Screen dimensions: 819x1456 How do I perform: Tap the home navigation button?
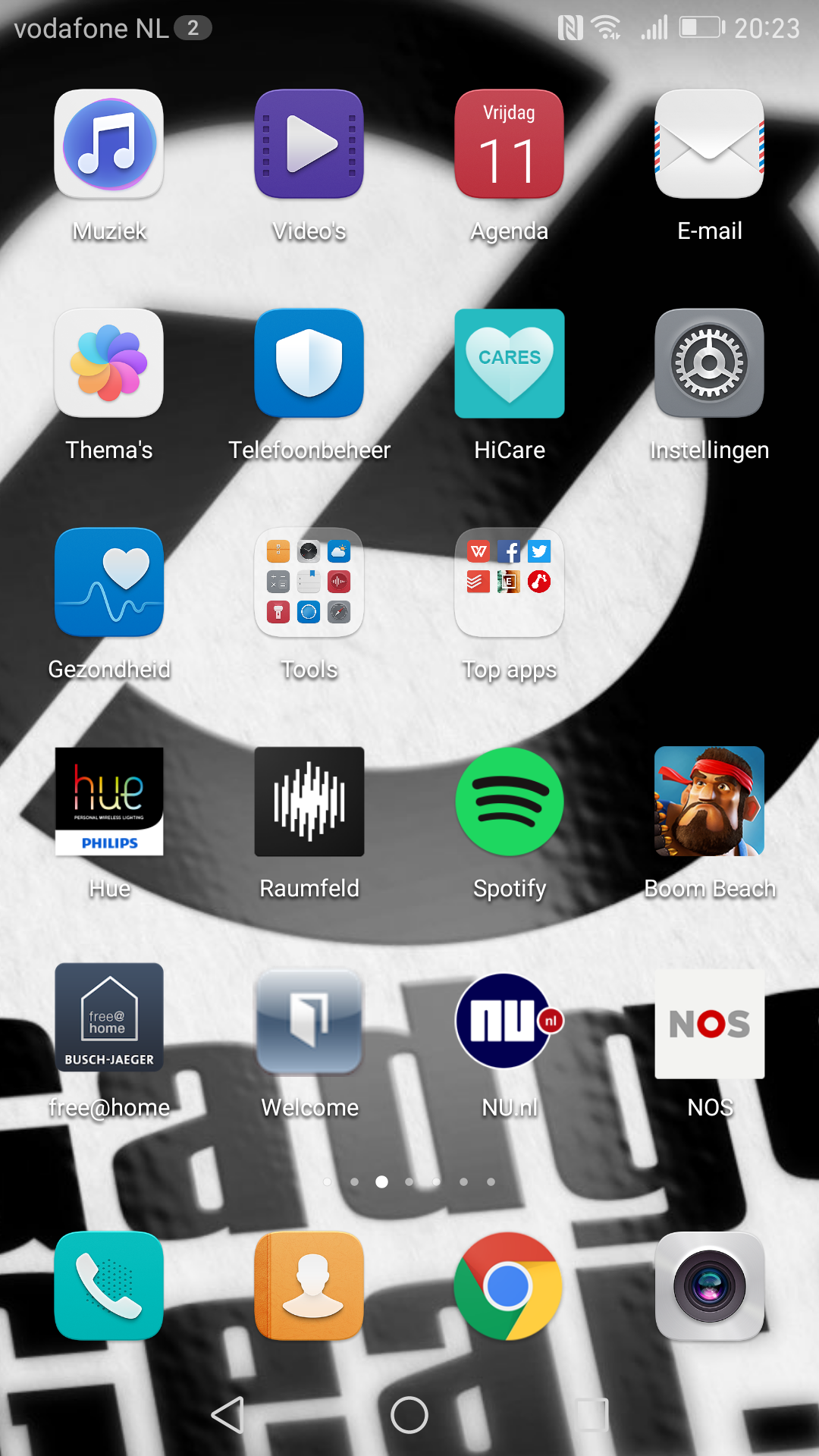[x=409, y=1415]
